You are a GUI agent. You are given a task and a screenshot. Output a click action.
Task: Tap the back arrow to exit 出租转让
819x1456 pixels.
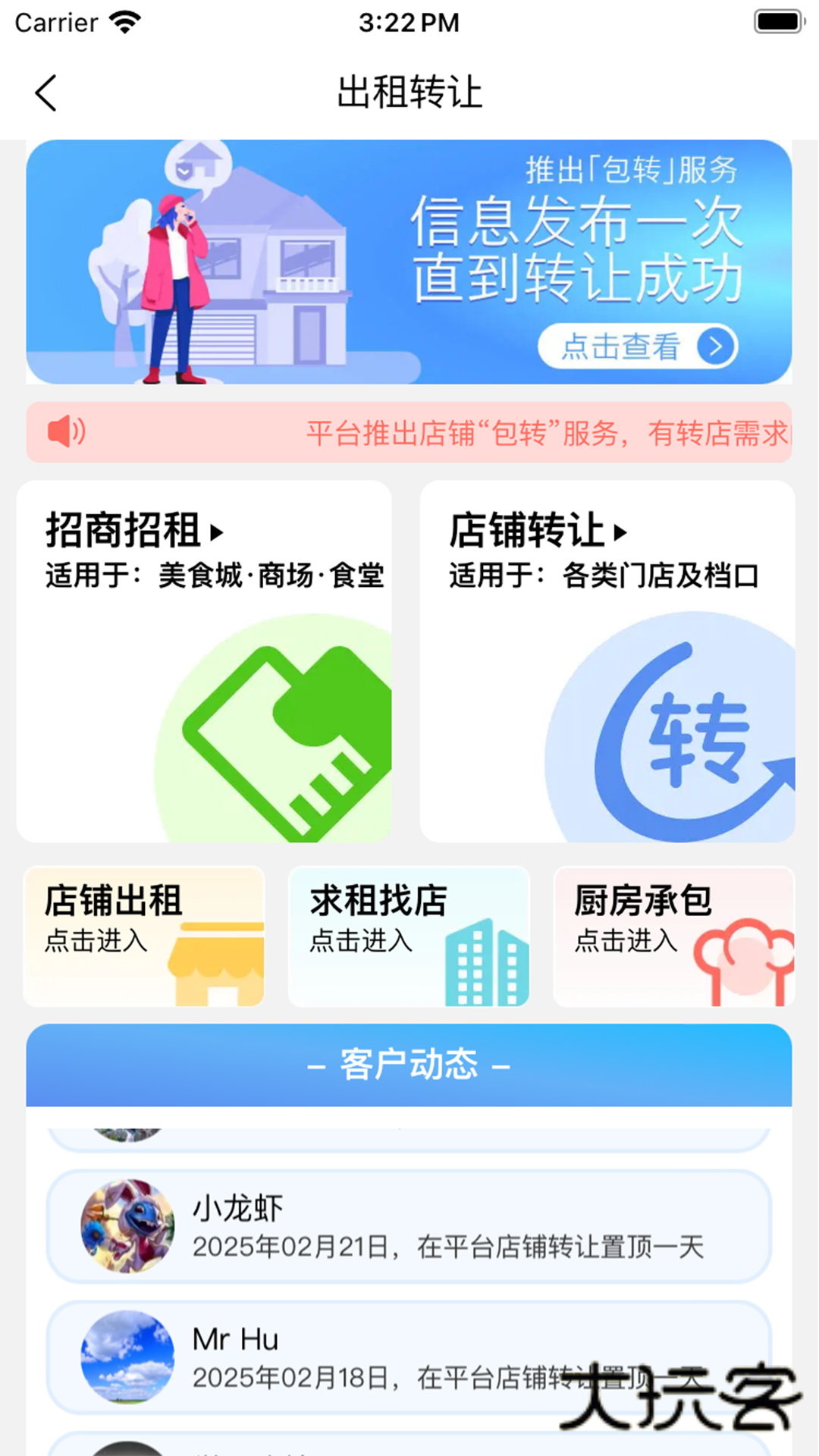point(45,93)
